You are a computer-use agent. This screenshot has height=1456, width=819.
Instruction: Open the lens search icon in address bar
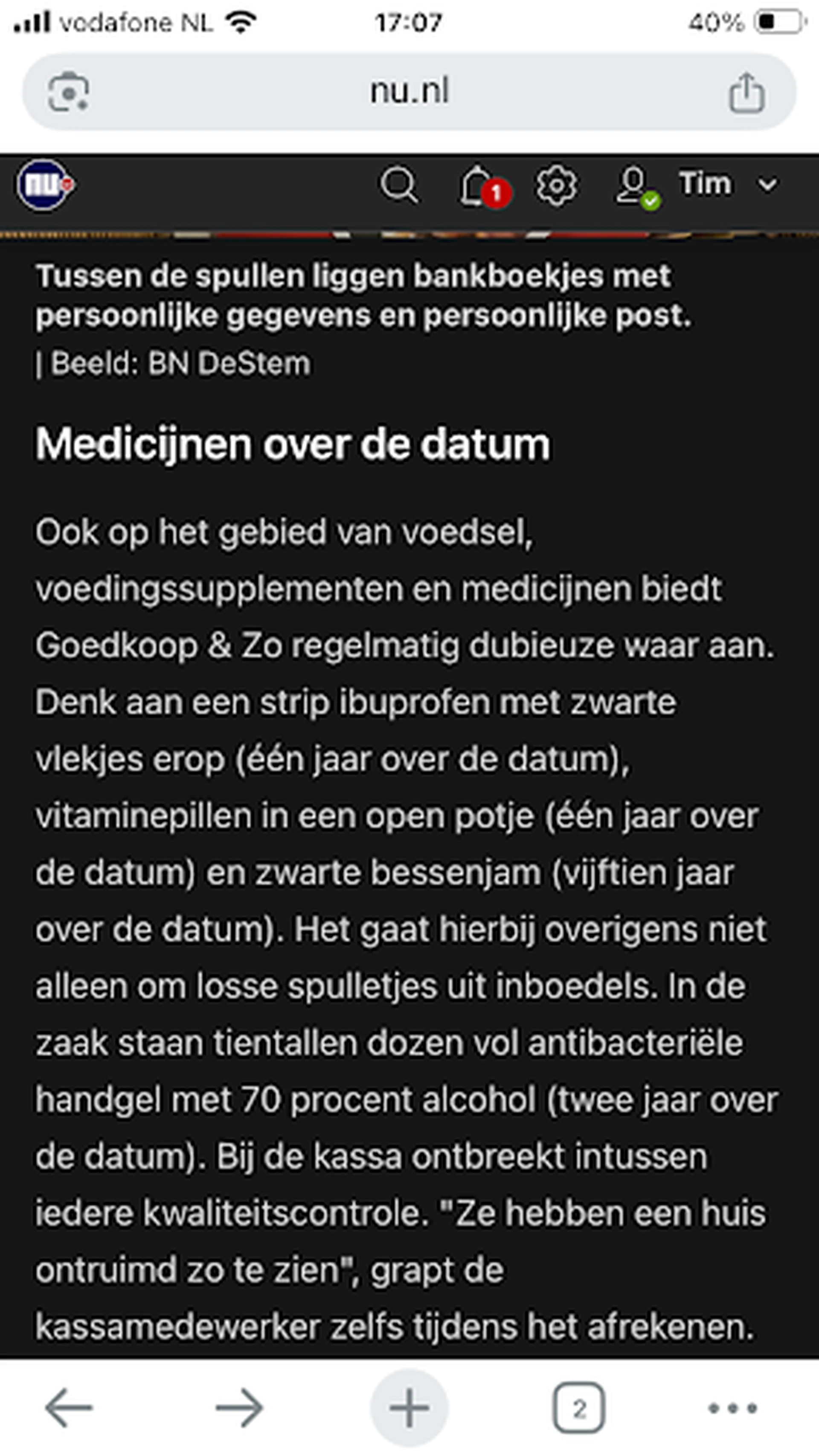[x=68, y=92]
